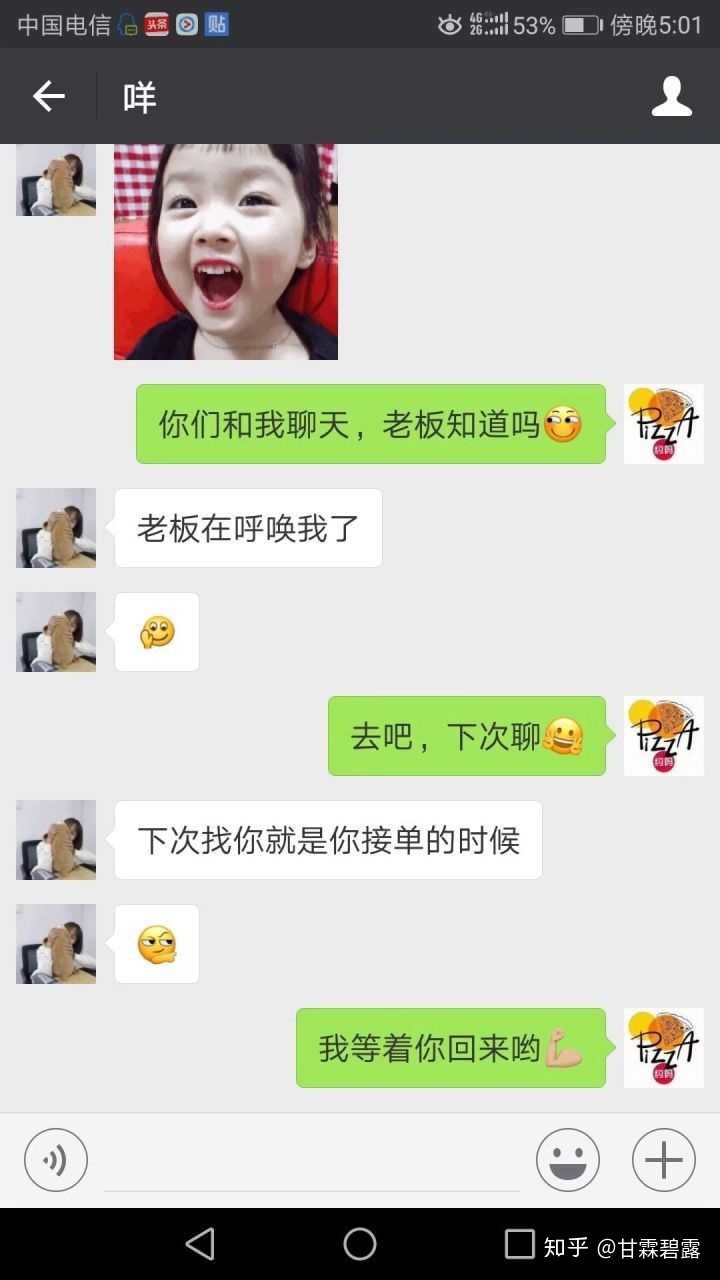This screenshot has height=1280, width=720.
Task: Tap the pizza avatar beside 去吧，下次聊
Action: 663,736
